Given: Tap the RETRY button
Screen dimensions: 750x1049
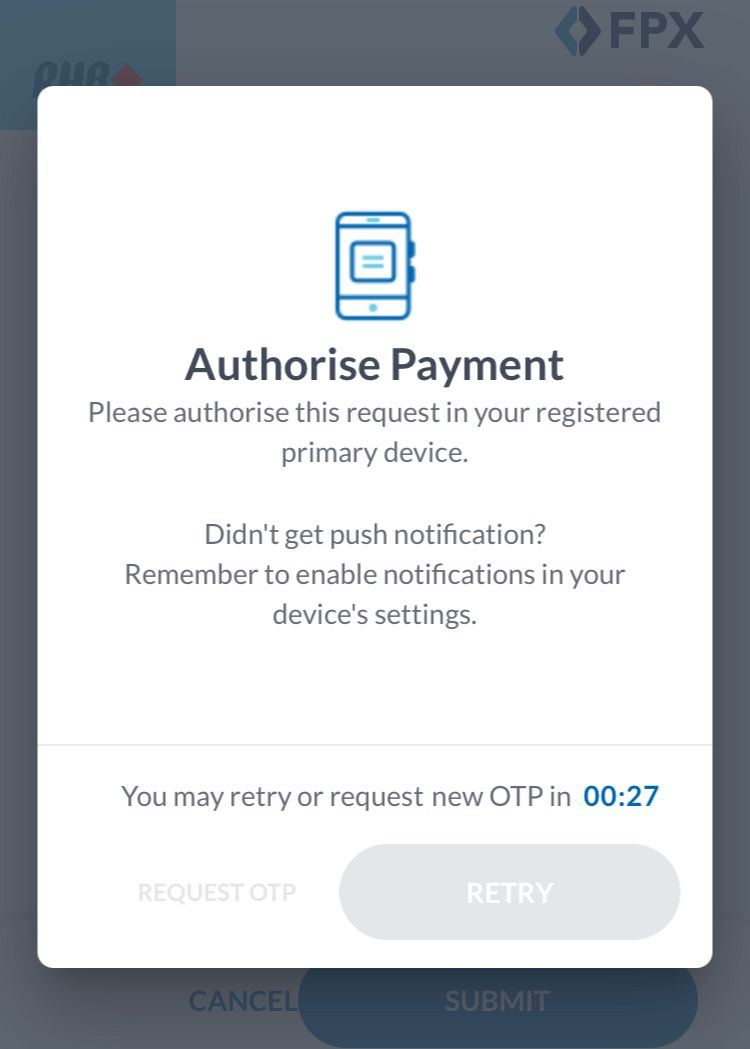Looking at the screenshot, I should [x=509, y=892].
